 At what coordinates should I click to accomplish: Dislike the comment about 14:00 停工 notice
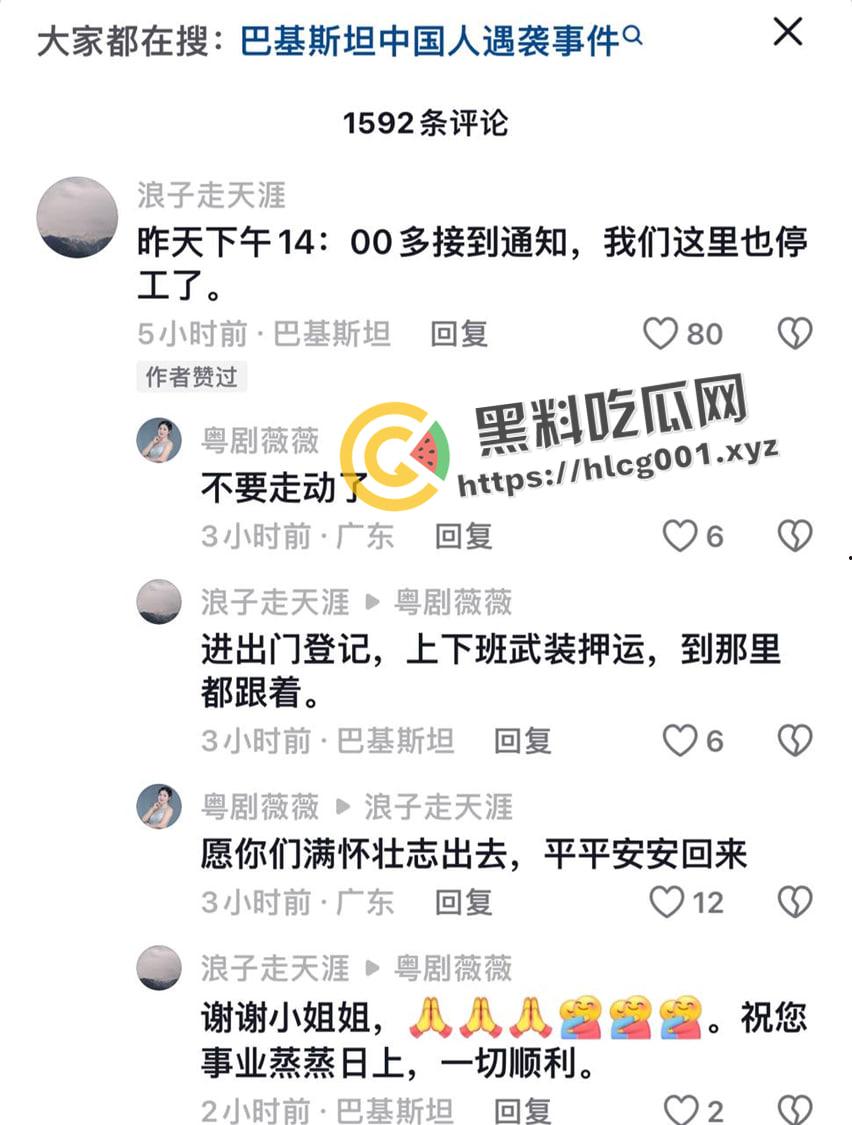(795, 334)
